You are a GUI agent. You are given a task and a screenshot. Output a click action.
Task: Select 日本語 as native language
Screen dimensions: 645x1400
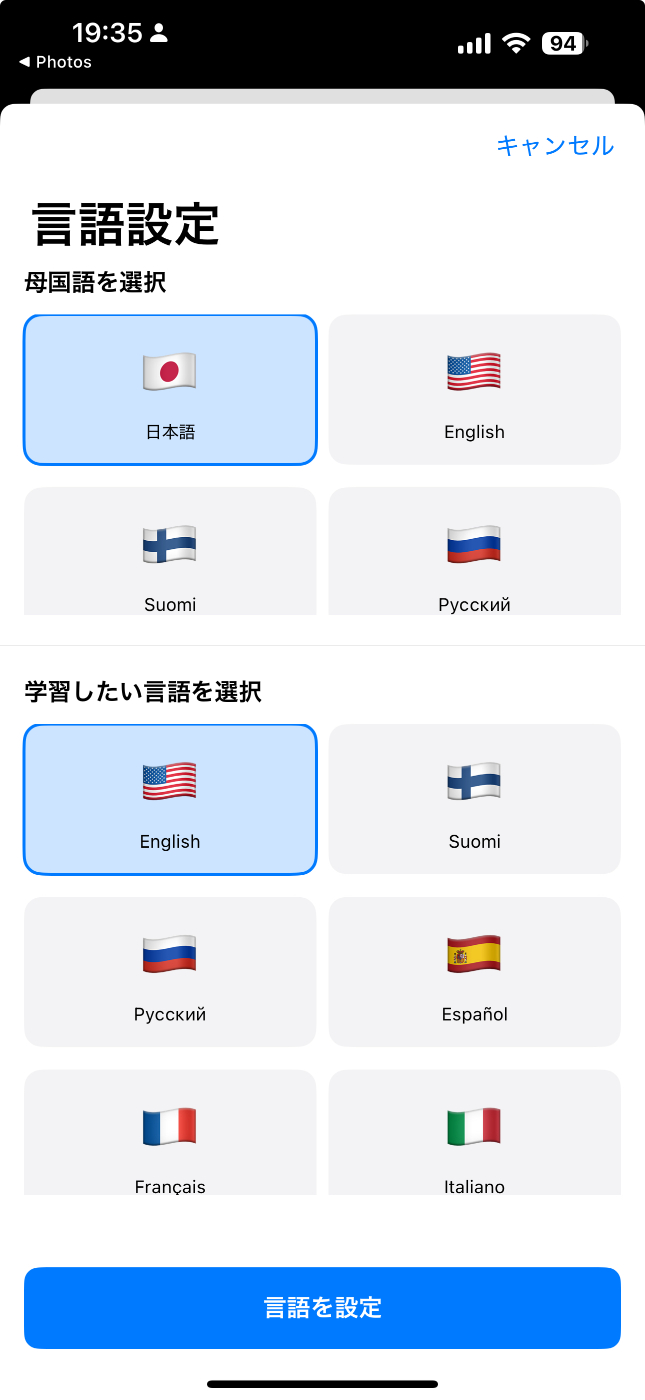pos(170,390)
